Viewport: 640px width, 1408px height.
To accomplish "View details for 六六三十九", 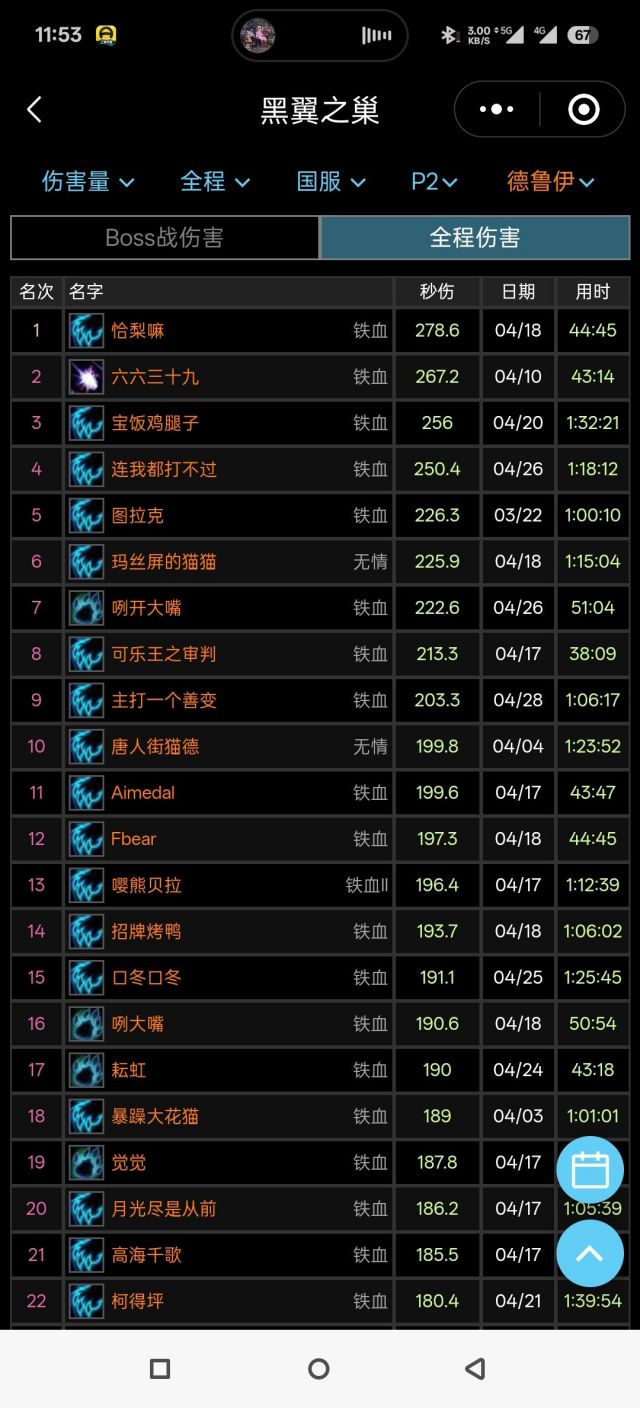I will tap(155, 376).
